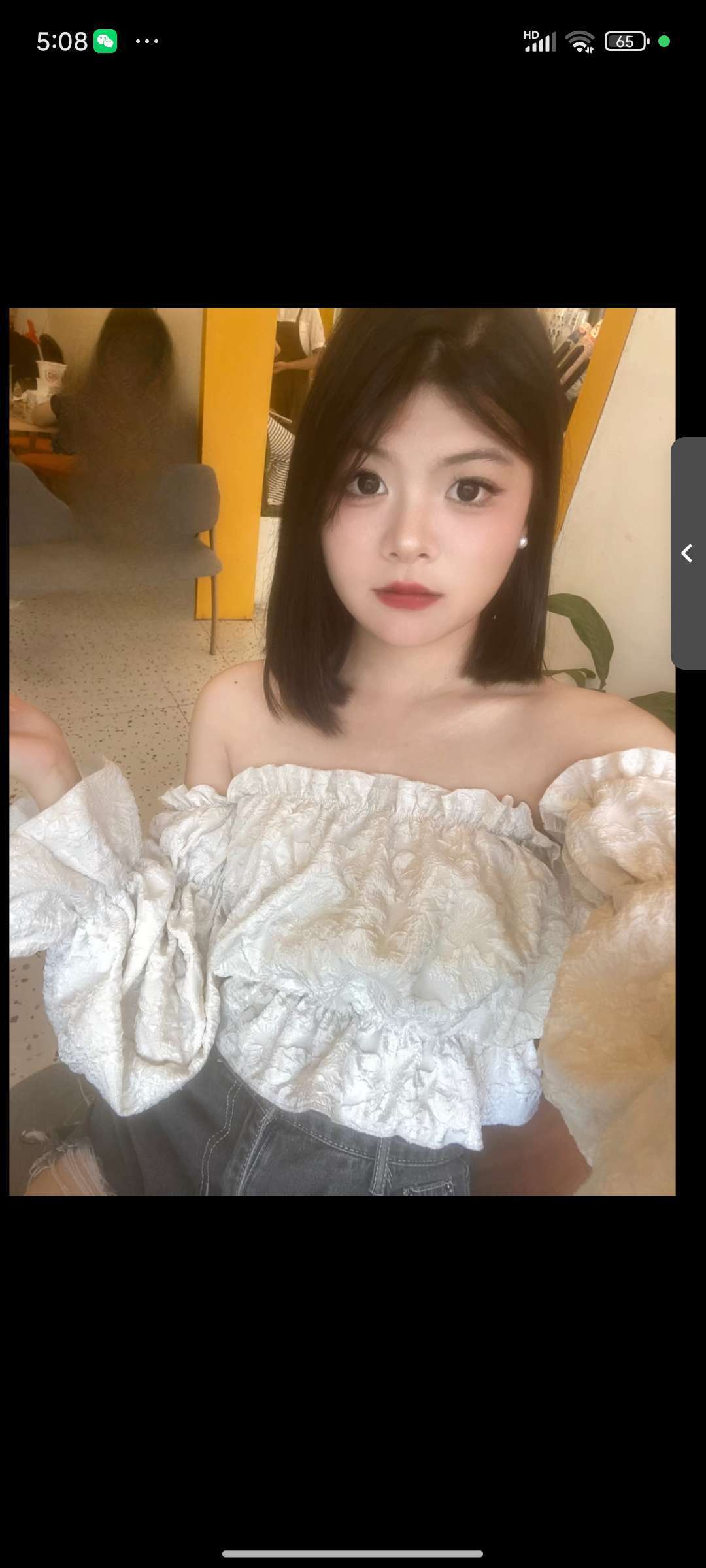Viewport: 706px width, 1568px height.
Task: Expand the side panel arrow handle
Action: 688,553
